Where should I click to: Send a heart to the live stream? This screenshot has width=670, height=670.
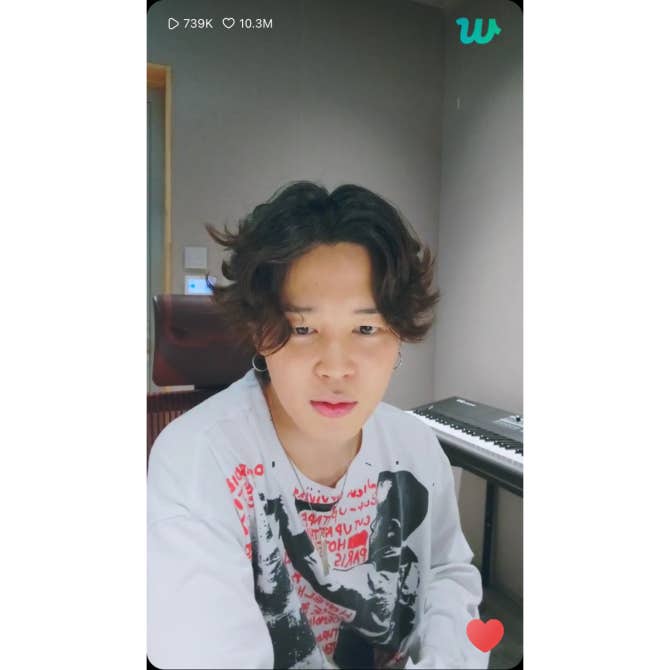point(485,634)
